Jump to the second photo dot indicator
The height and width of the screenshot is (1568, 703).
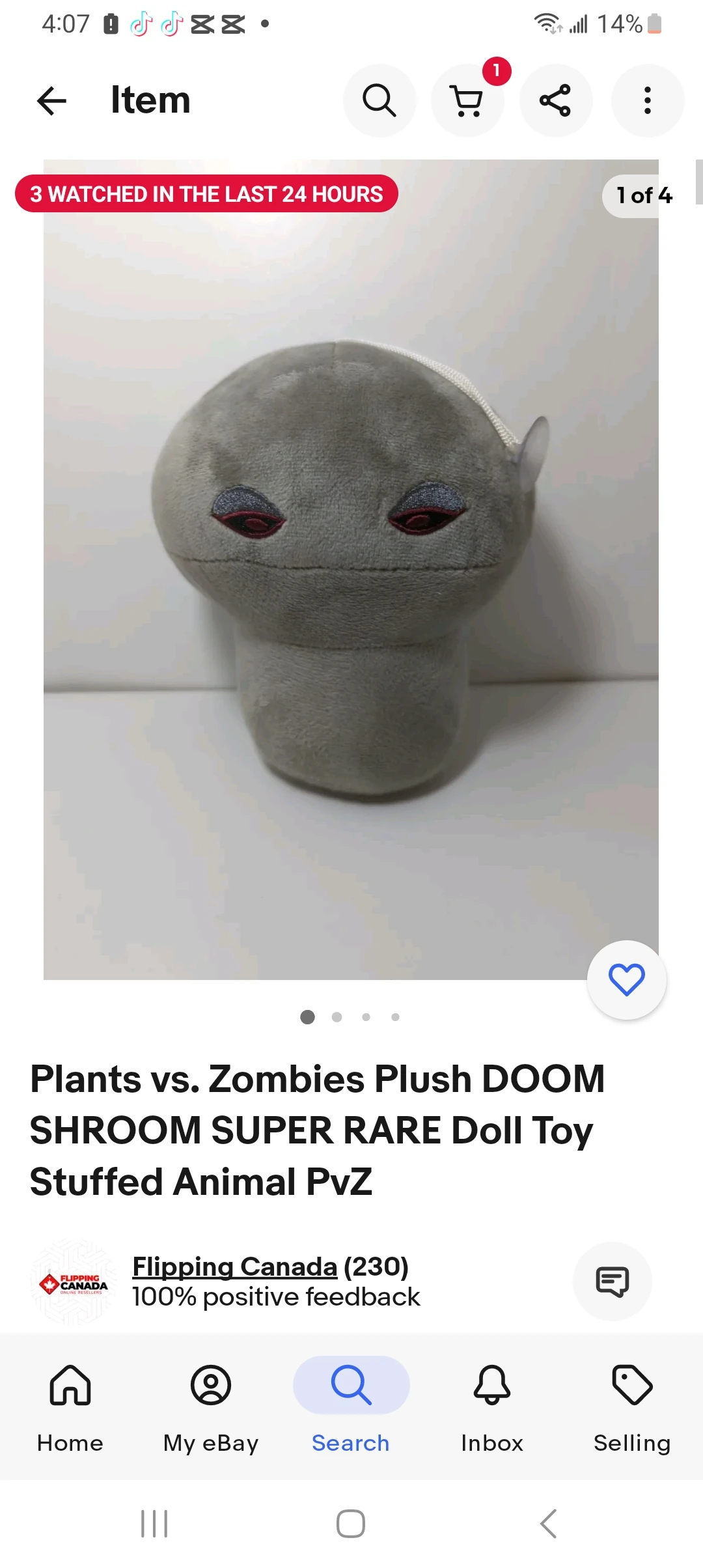click(x=337, y=1017)
